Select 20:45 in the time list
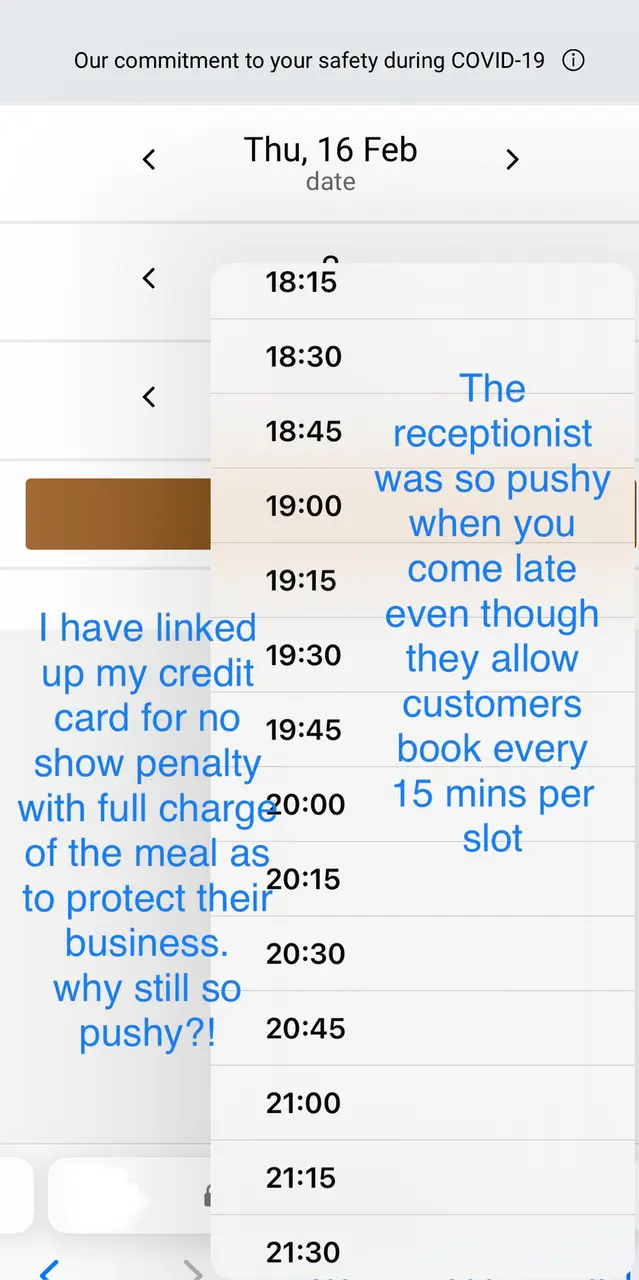 [x=304, y=1028]
